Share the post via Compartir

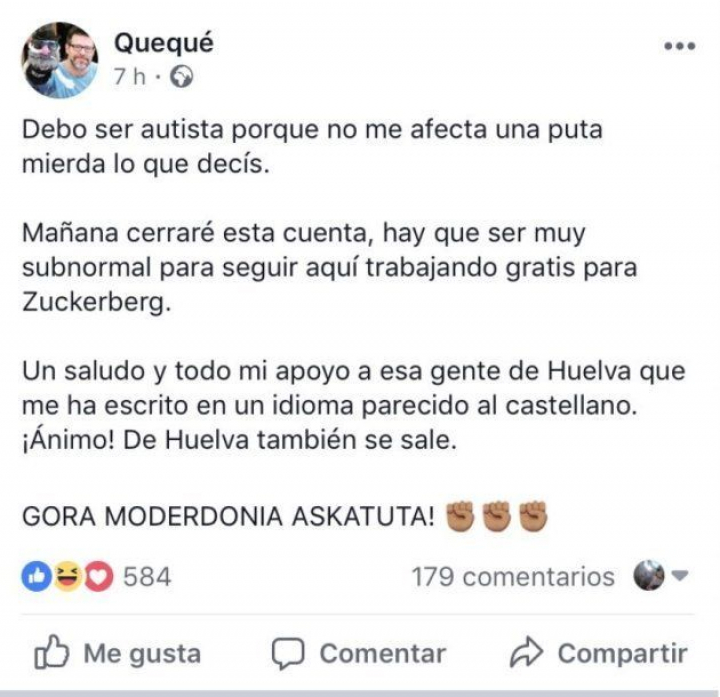(x=599, y=654)
